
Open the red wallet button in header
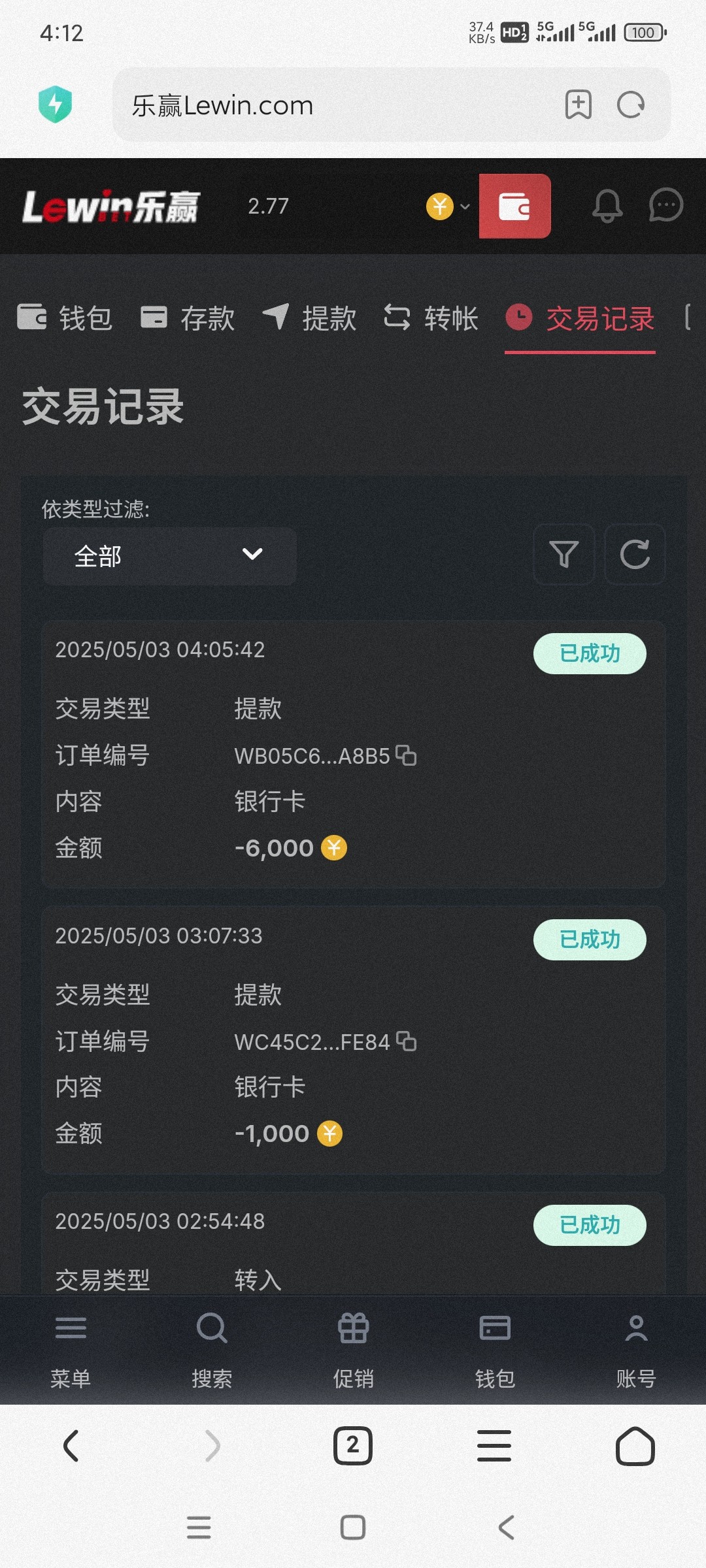coord(514,206)
